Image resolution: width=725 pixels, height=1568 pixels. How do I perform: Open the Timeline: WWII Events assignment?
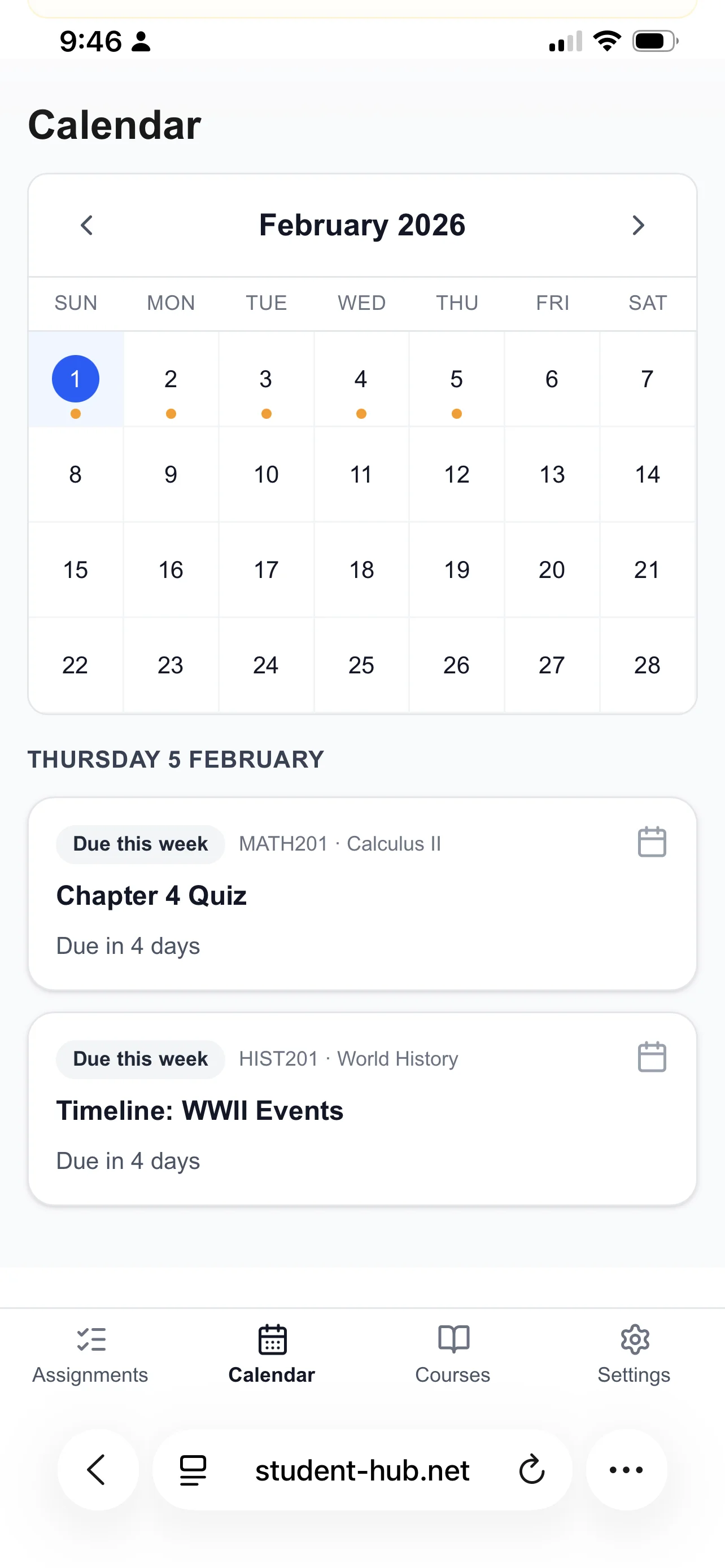pyautogui.click(x=361, y=1110)
